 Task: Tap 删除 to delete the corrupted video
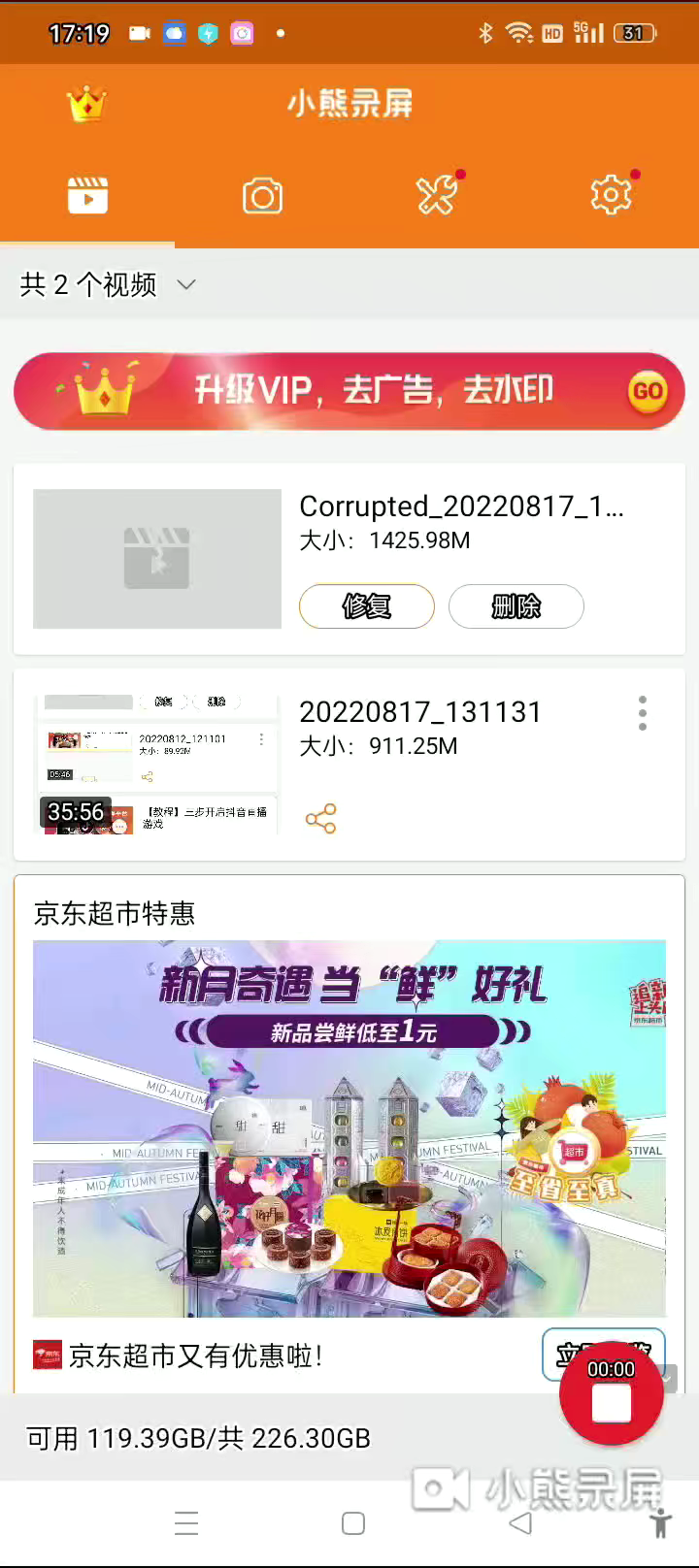click(516, 606)
